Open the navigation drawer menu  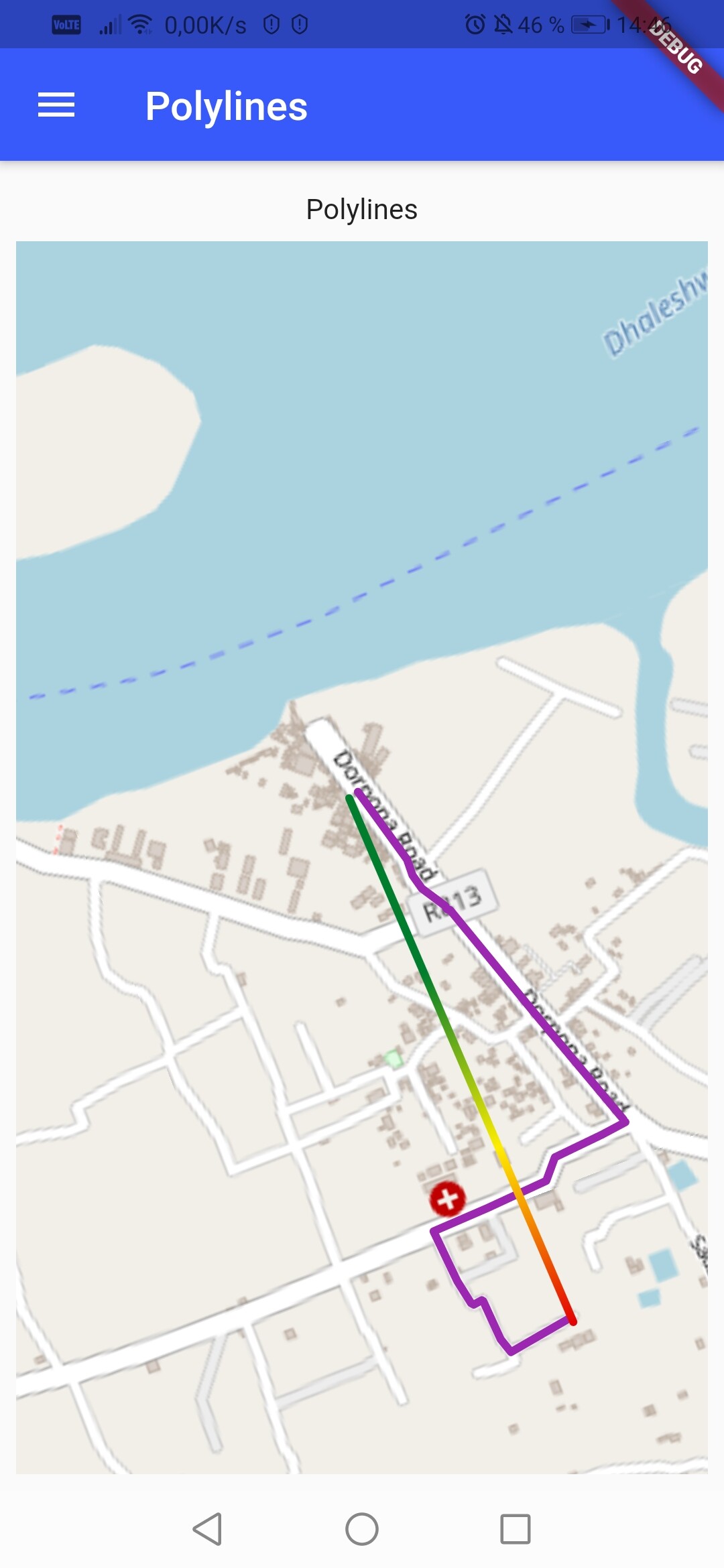pyautogui.click(x=56, y=105)
